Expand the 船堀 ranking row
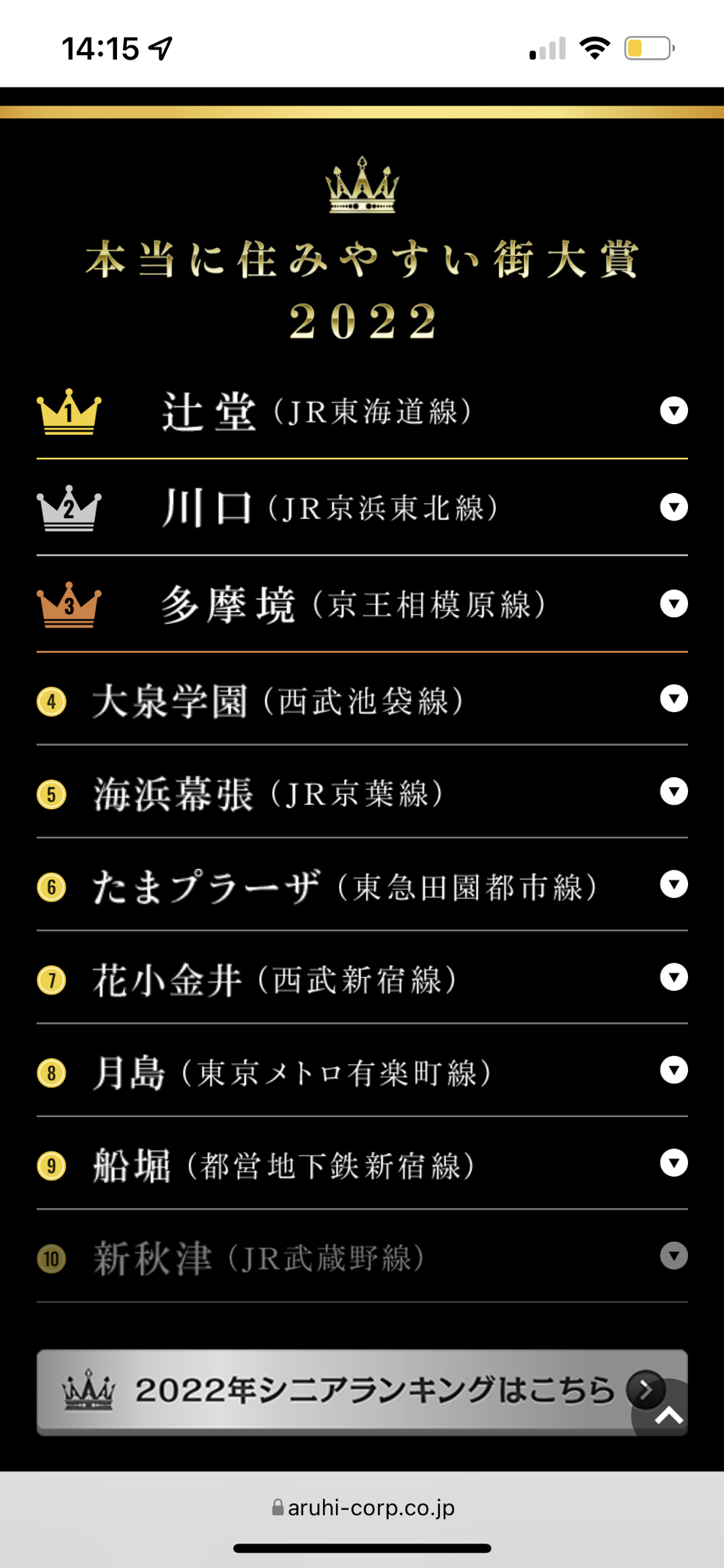Screen dimensions: 724x1568 point(673,1163)
